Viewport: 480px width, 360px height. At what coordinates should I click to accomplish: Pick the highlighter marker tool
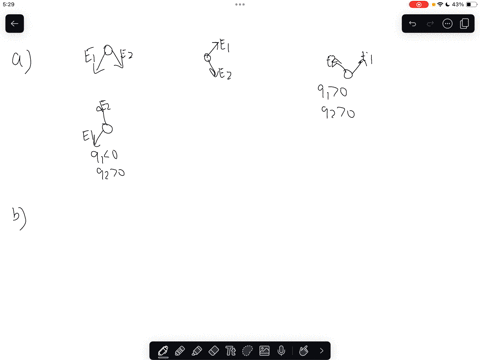pyautogui.click(x=197, y=351)
